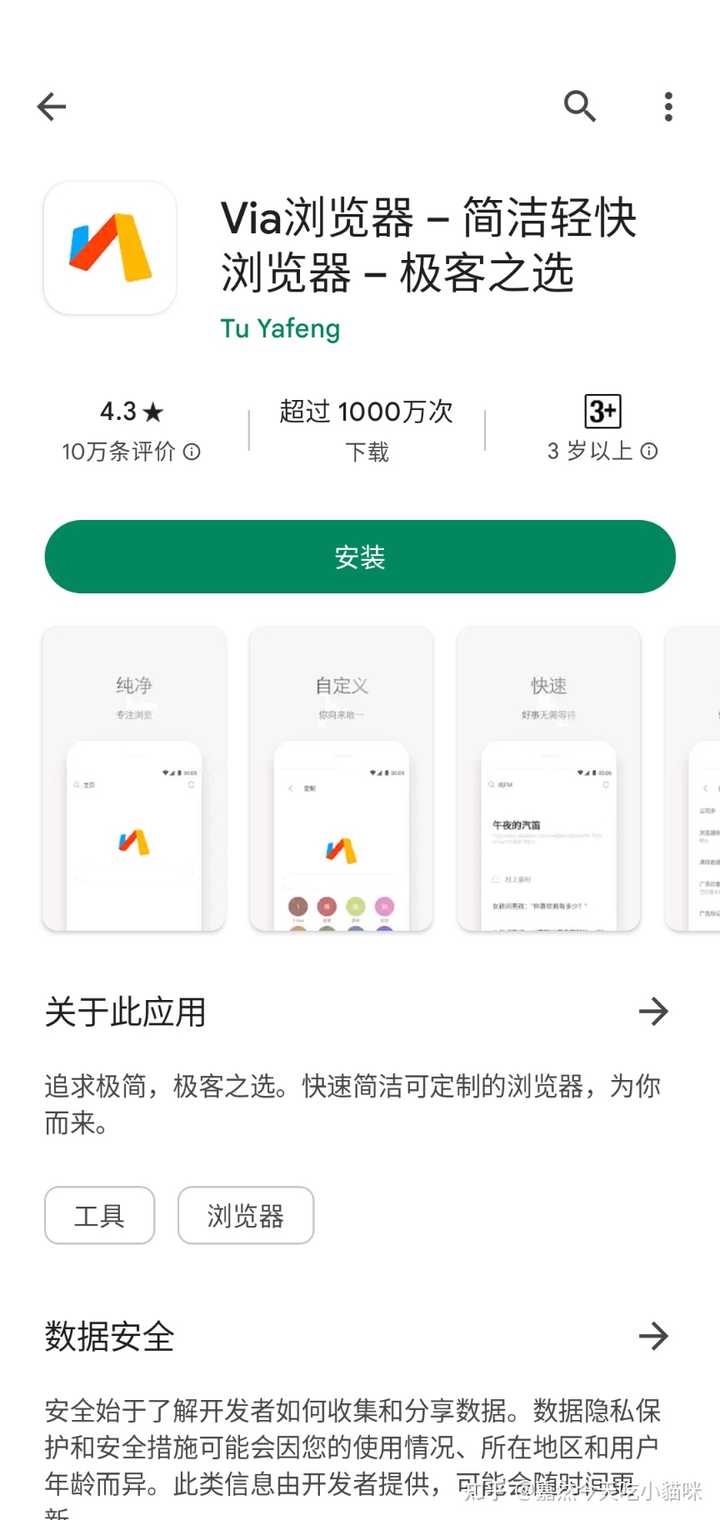The height and width of the screenshot is (1520, 720).
Task: Select the 浏览器 category chip
Action: point(246,1215)
